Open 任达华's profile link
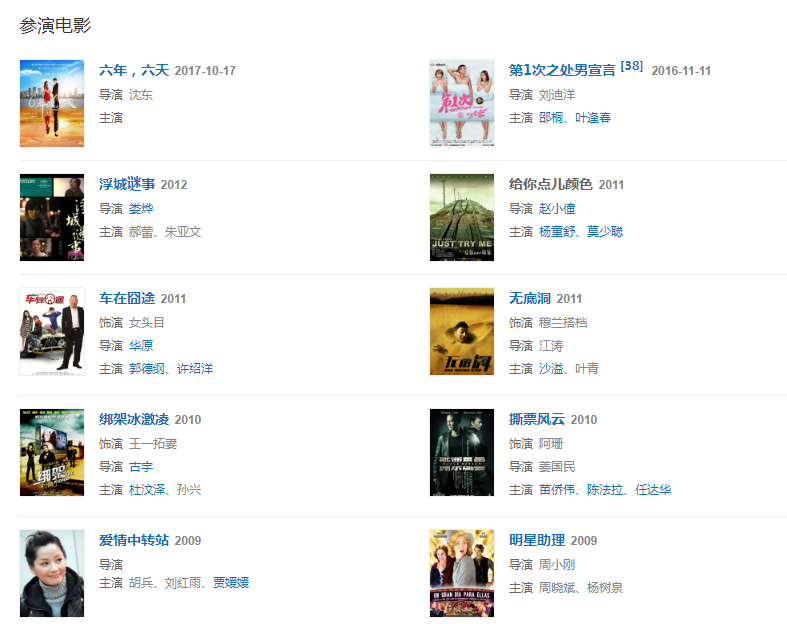The height and width of the screenshot is (624, 787). point(653,489)
